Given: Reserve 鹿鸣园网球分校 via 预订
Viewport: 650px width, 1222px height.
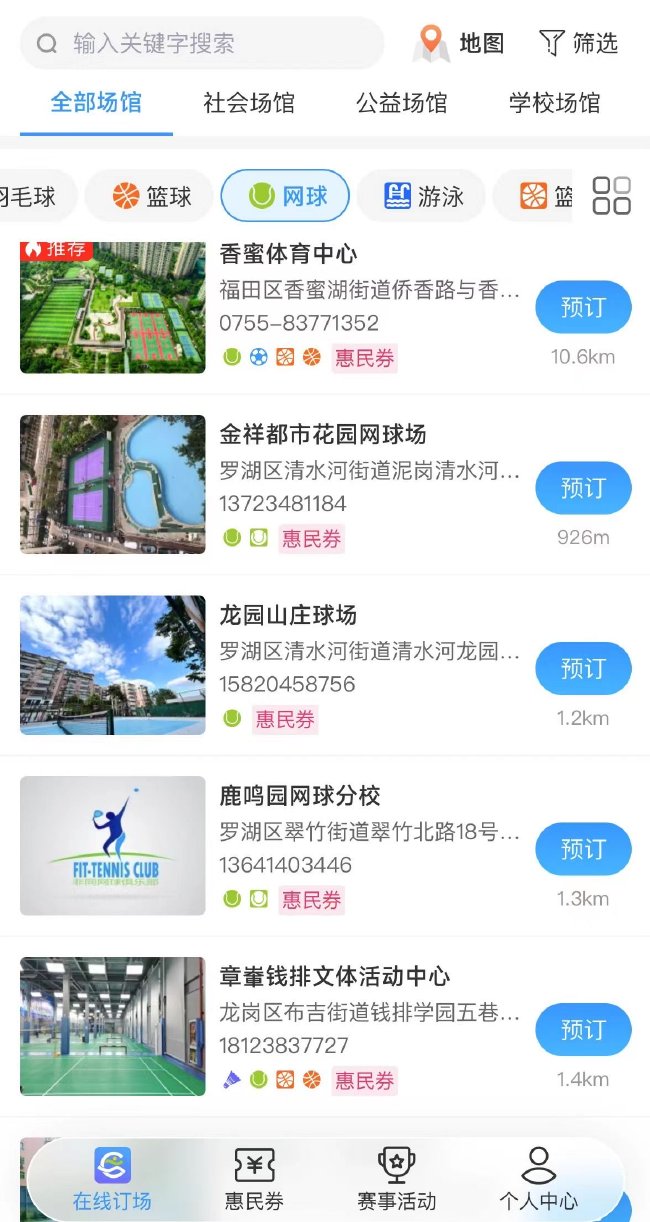Looking at the screenshot, I should click(583, 849).
